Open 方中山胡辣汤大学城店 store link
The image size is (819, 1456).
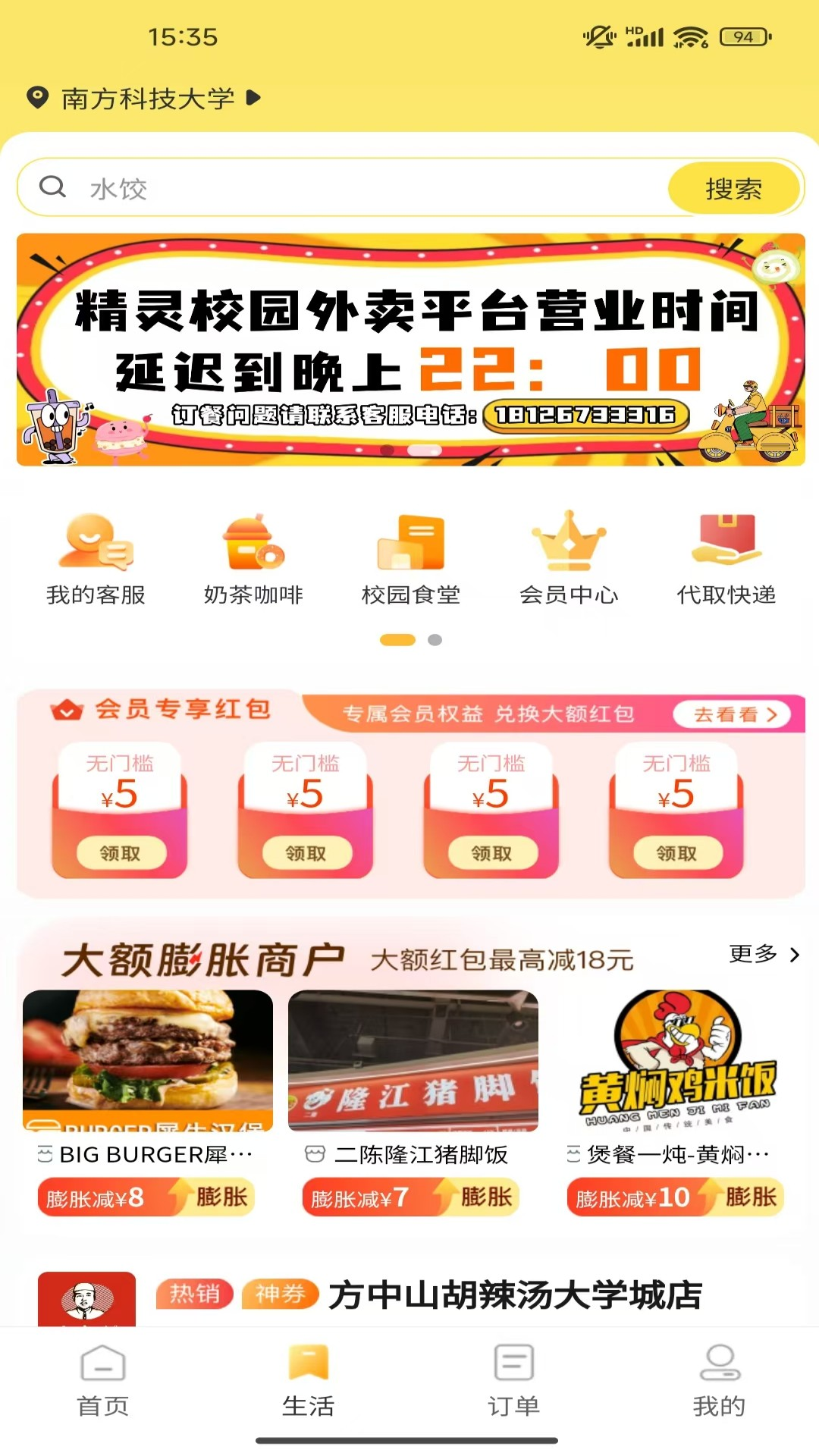point(518,1294)
